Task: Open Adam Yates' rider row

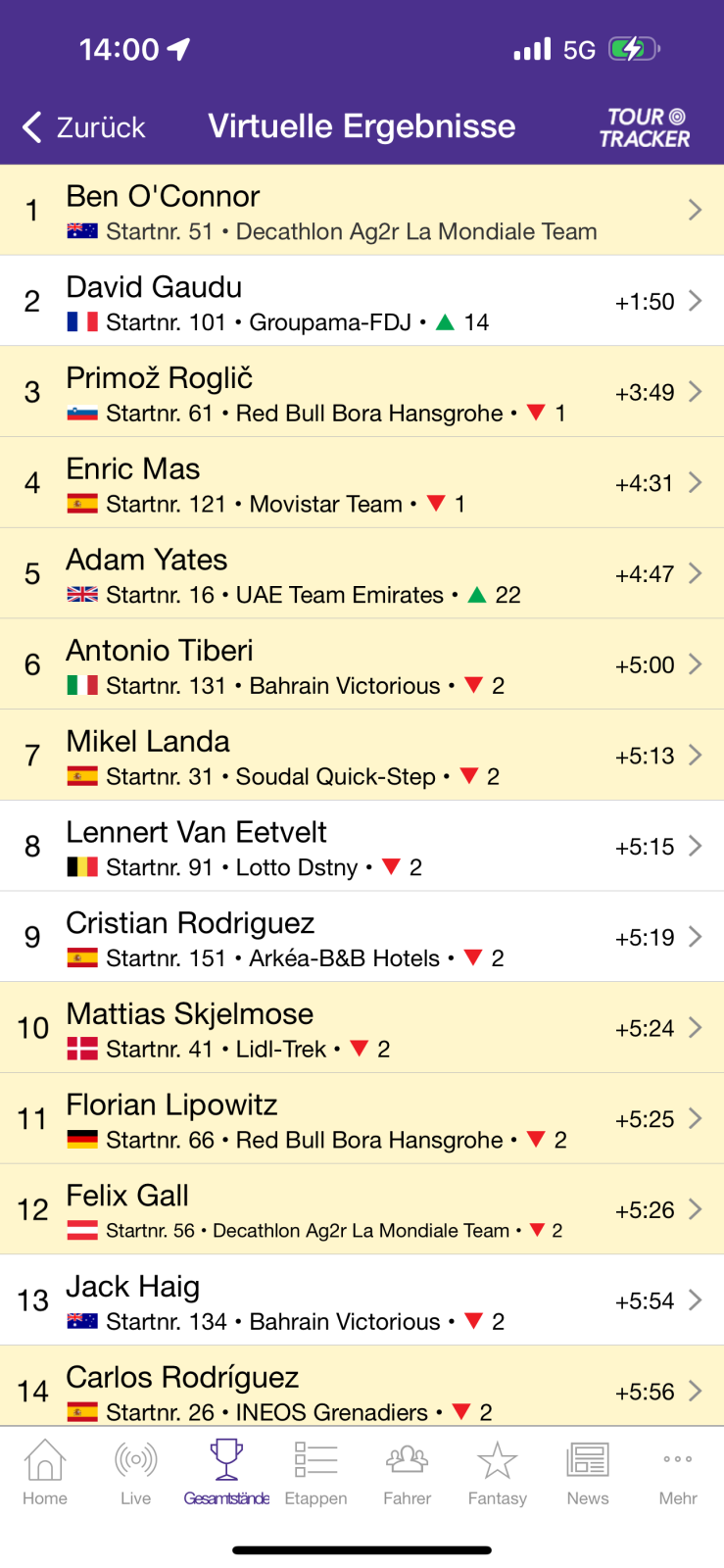Action: click(362, 574)
